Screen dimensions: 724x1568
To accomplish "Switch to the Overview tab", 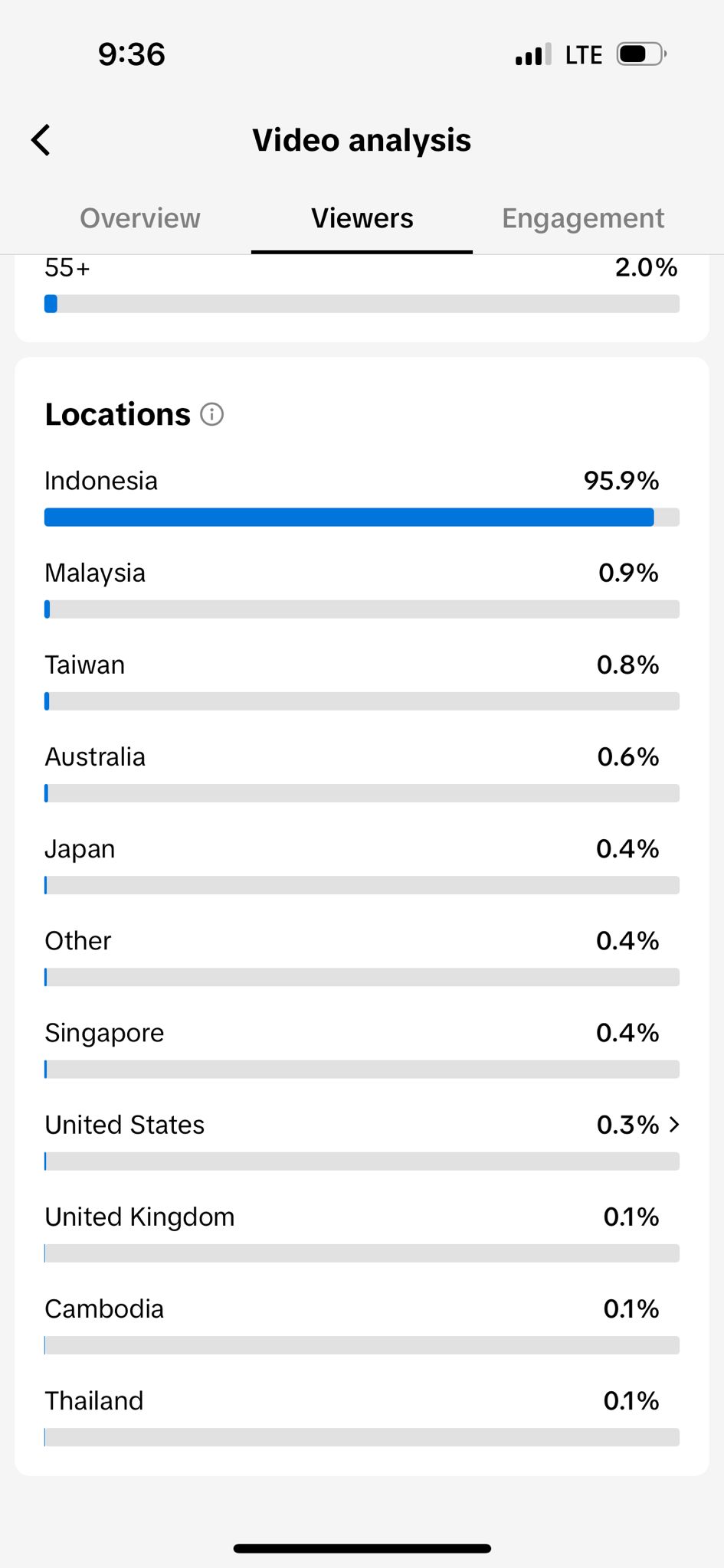I will [x=140, y=218].
